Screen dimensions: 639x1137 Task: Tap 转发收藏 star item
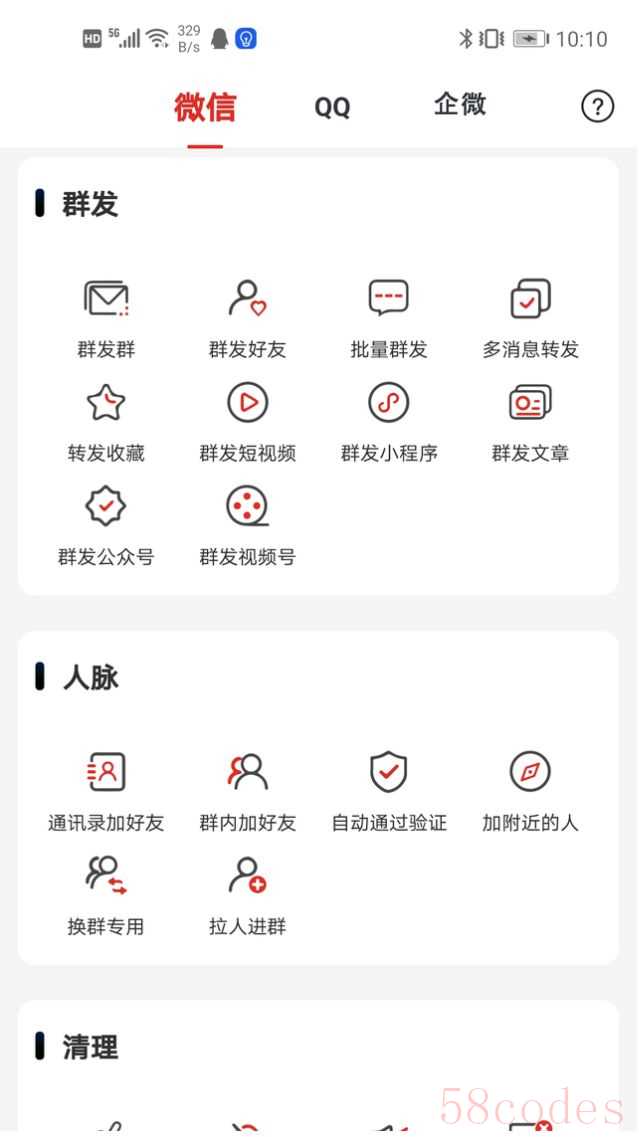click(x=106, y=421)
